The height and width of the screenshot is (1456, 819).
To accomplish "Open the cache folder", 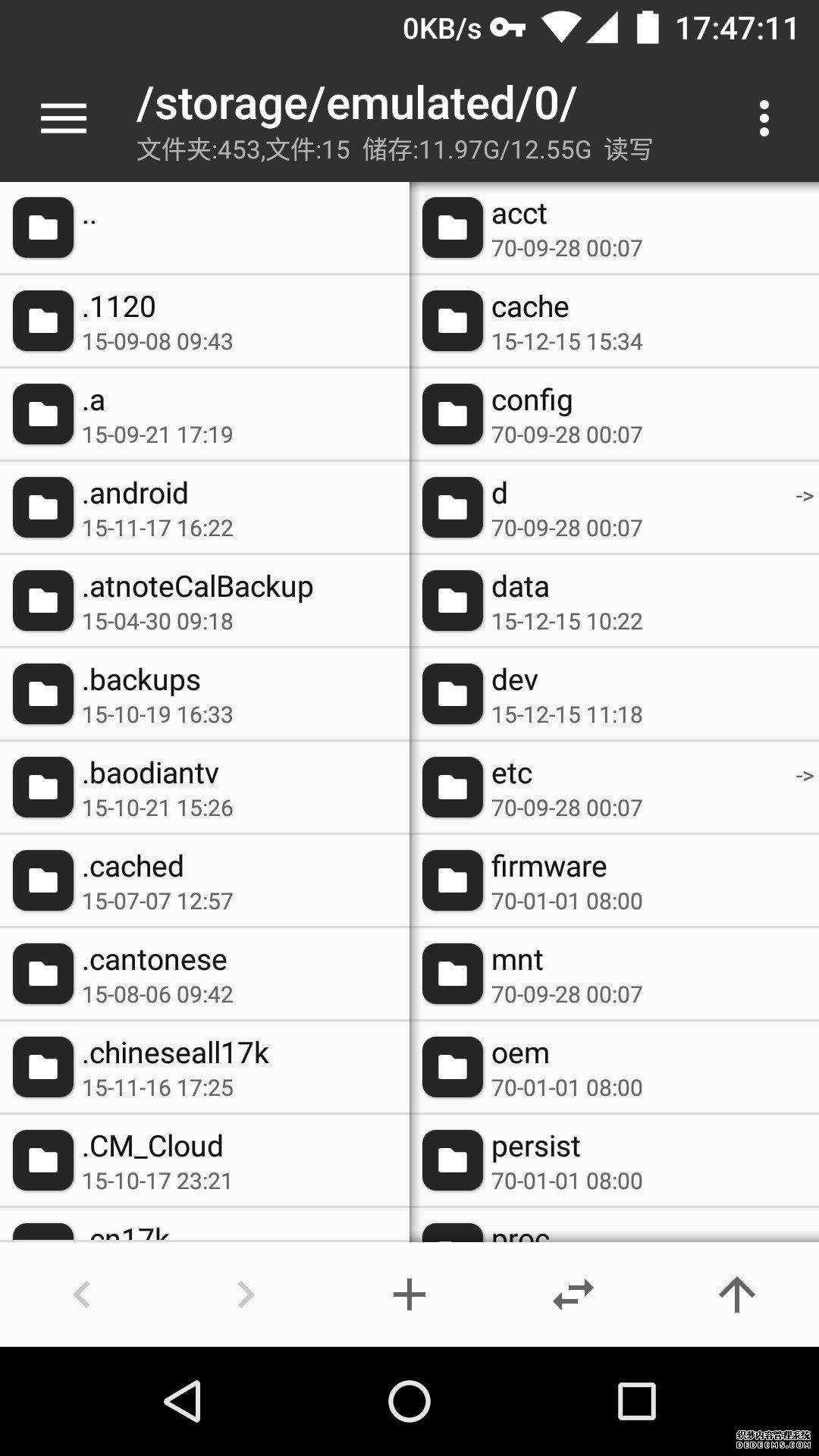I will tap(615, 321).
